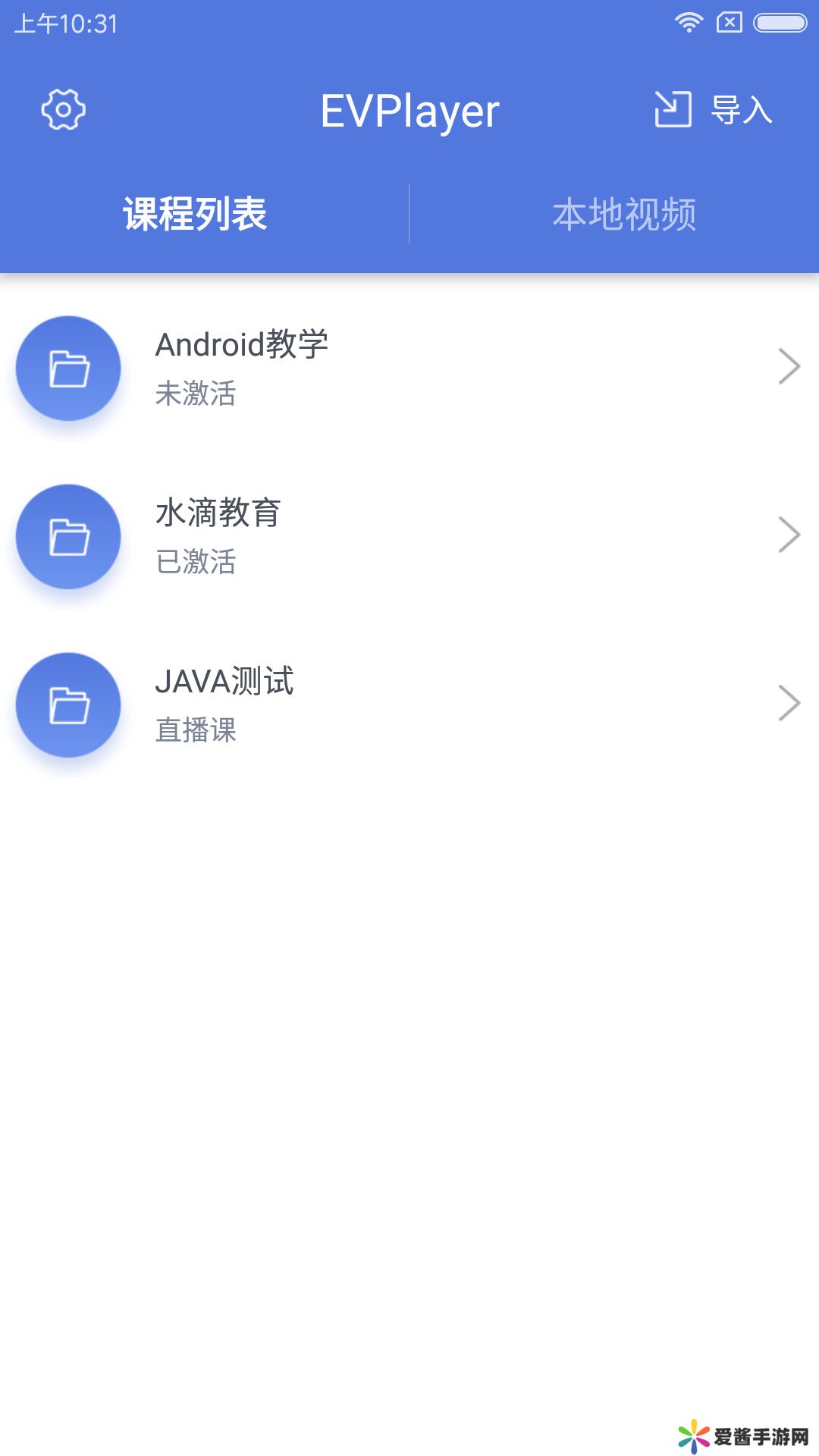Open the 水滴教育 course folder
The image size is (819, 1456).
point(409,537)
